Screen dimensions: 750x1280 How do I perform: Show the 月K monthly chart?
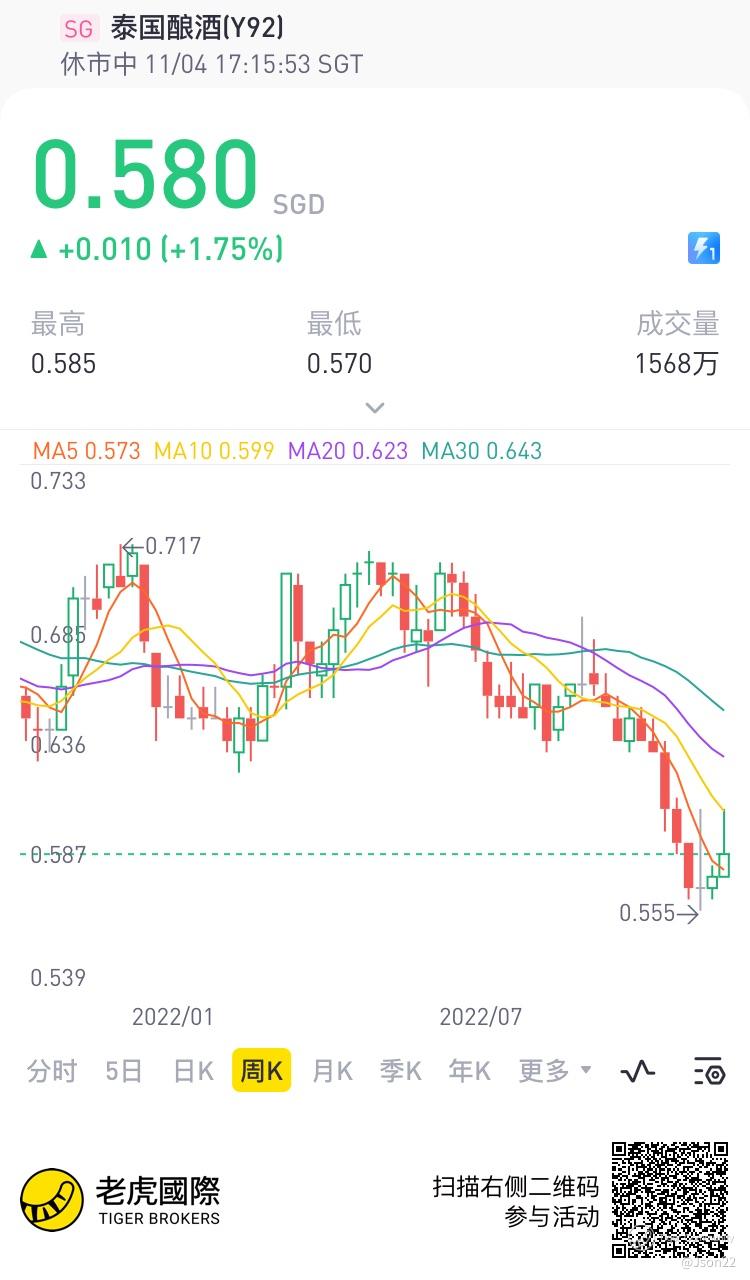coord(332,1071)
